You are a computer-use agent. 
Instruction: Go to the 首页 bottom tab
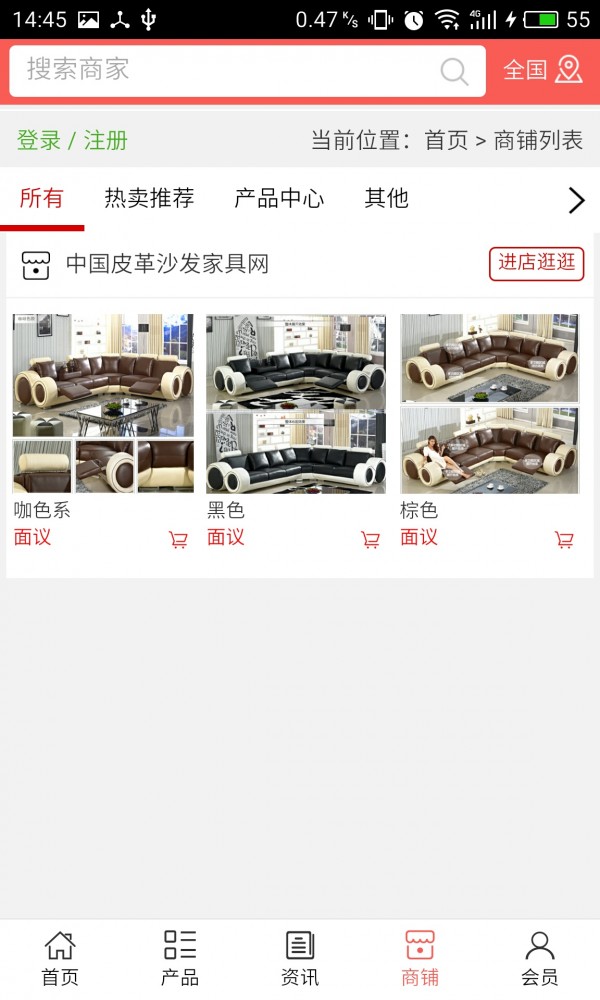[x=60, y=959]
